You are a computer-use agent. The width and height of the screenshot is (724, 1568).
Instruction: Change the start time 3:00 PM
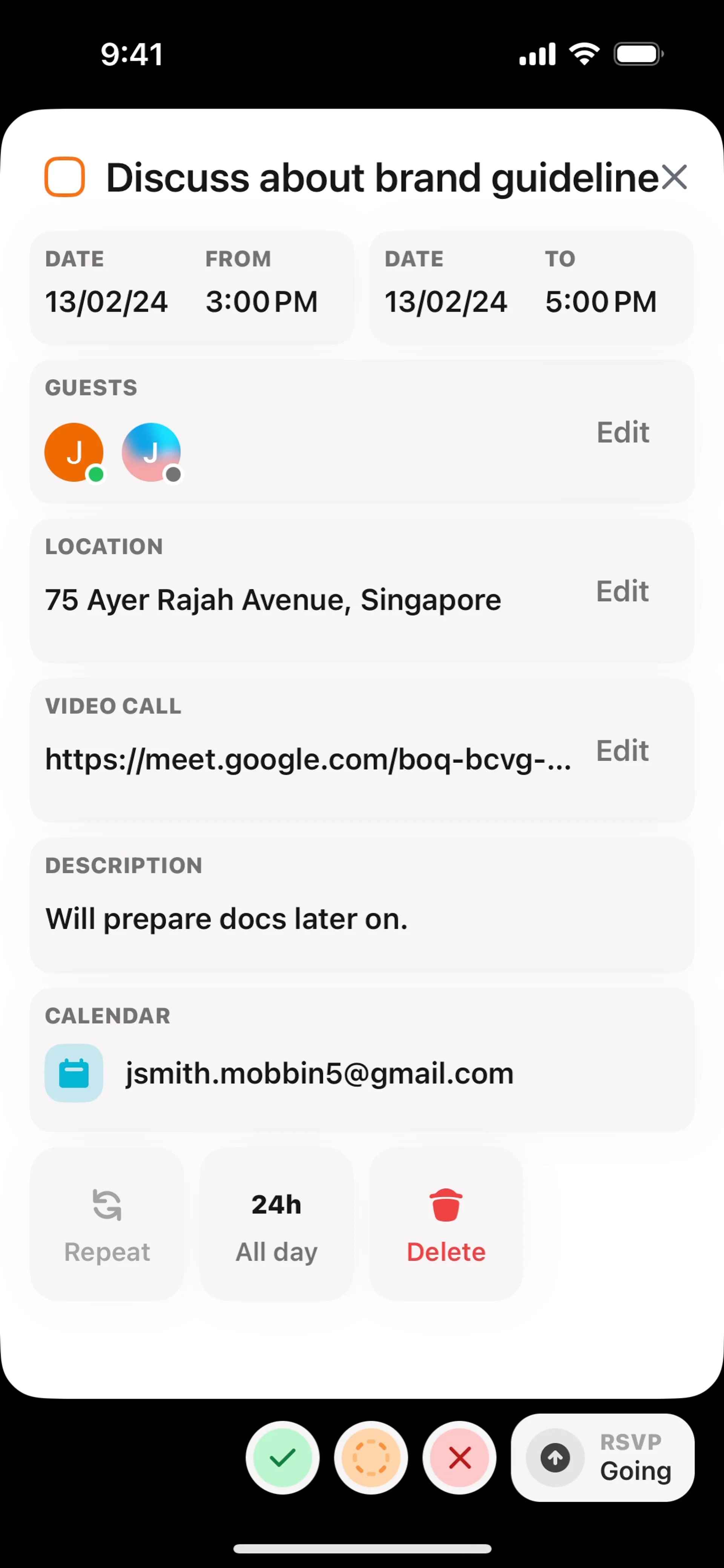tap(261, 301)
